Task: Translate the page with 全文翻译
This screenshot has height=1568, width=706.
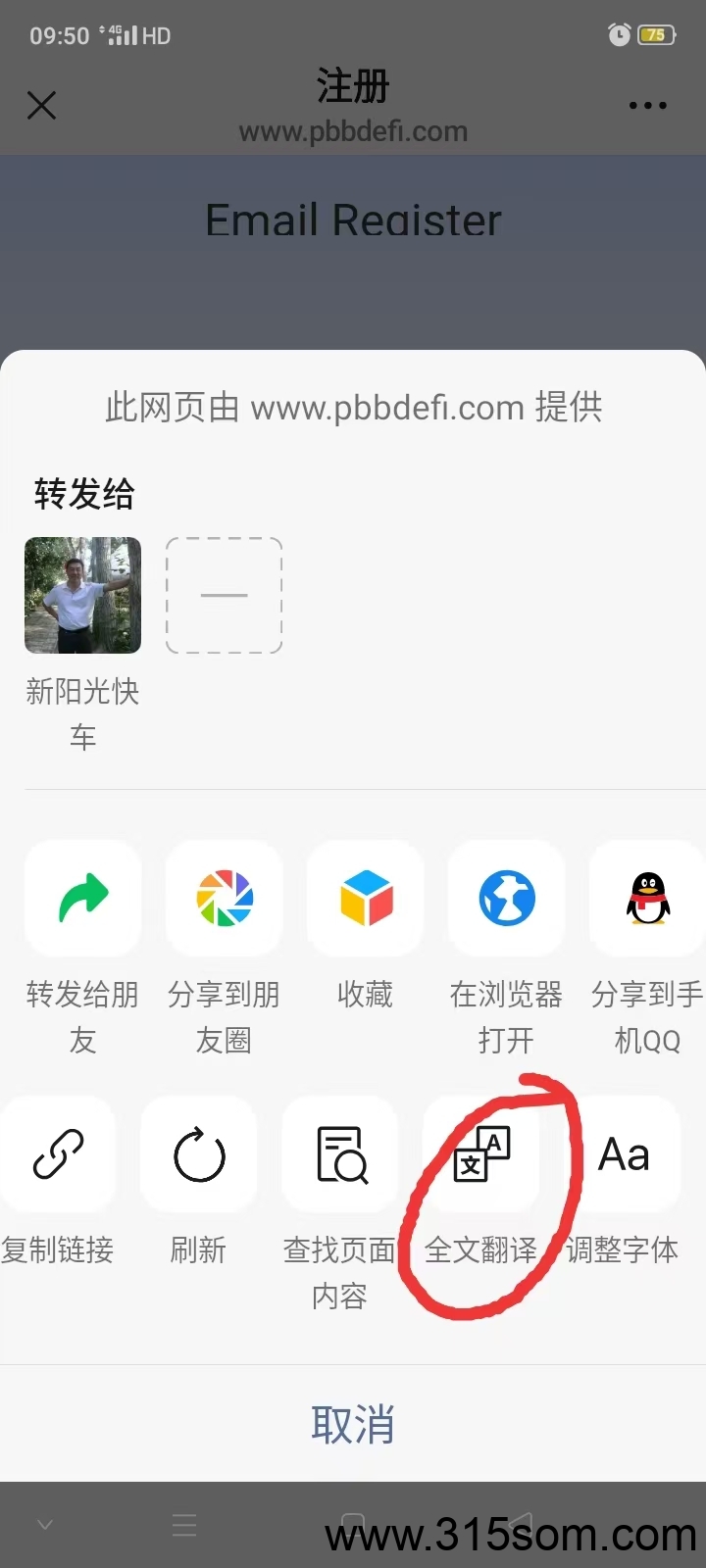Action: (481, 1154)
